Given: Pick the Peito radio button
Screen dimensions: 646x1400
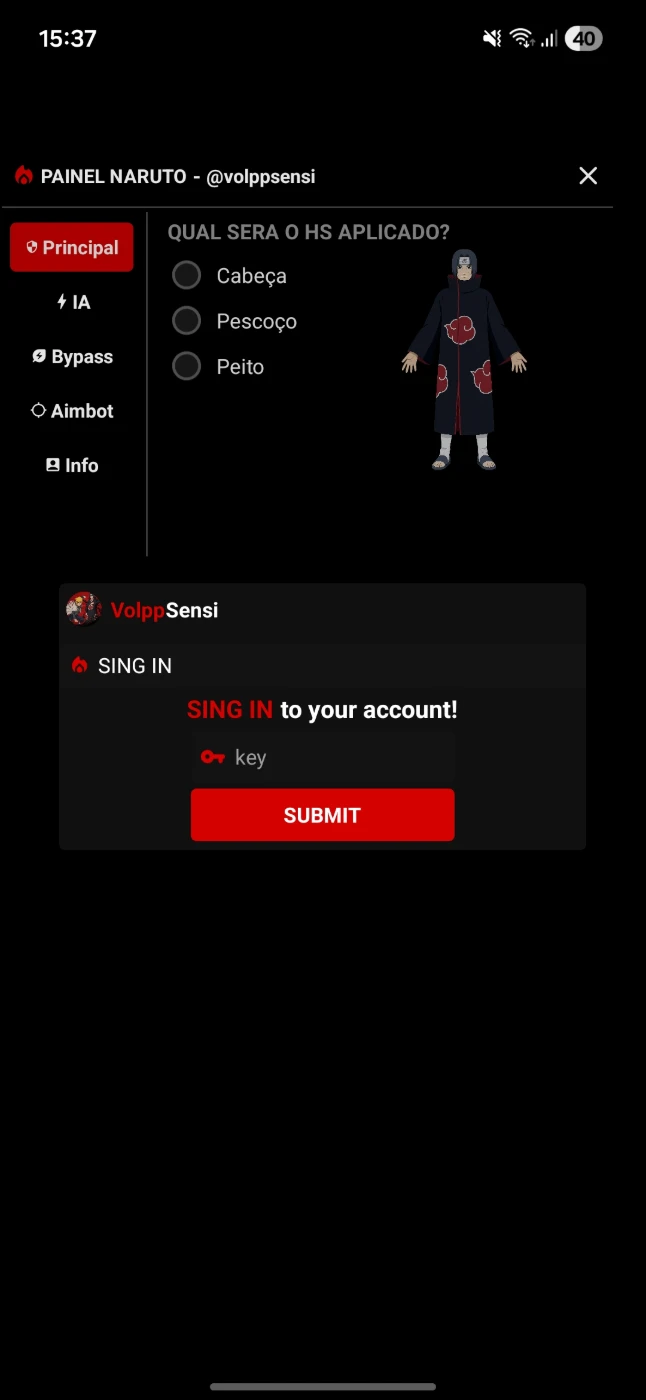Looking at the screenshot, I should (187, 366).
